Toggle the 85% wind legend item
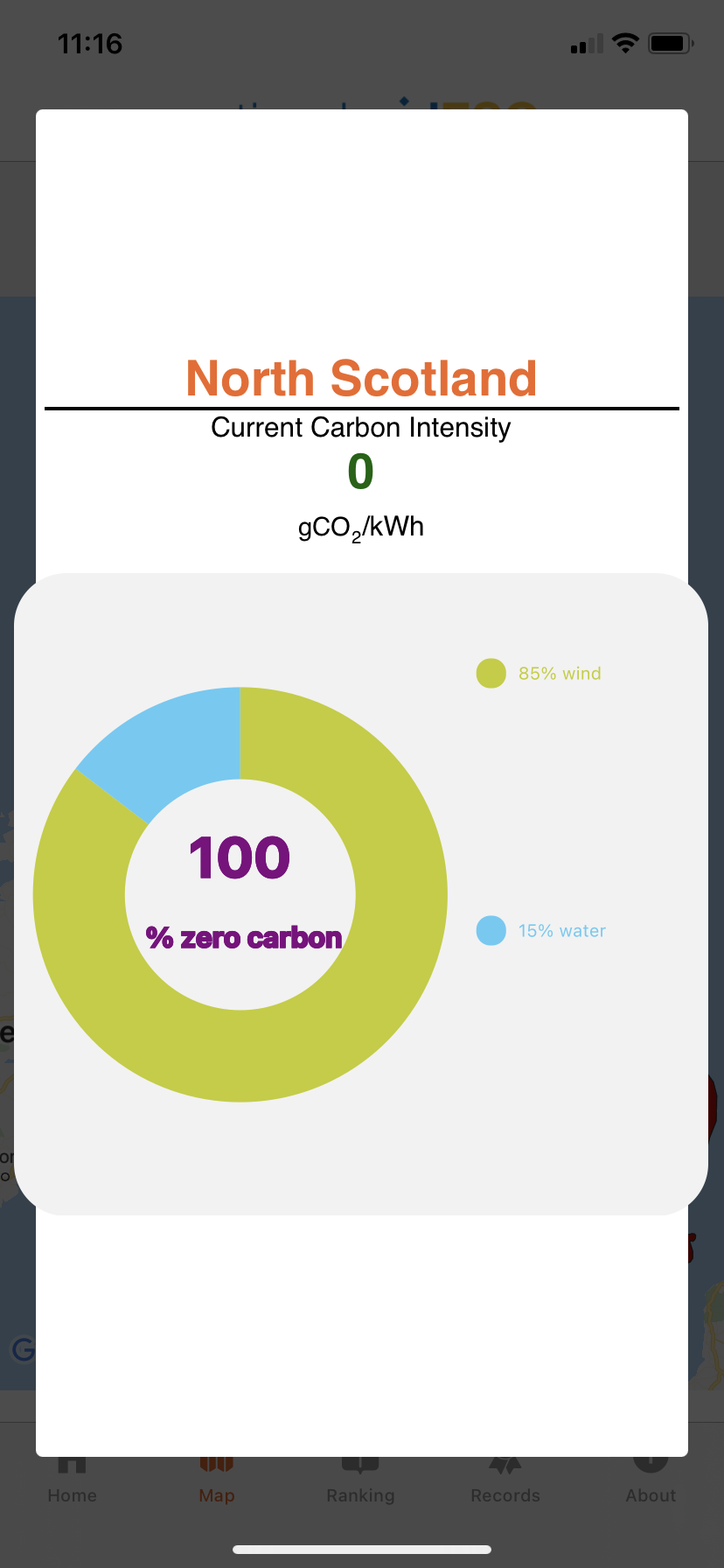724x1568 pixels. (x=540, y=674)
